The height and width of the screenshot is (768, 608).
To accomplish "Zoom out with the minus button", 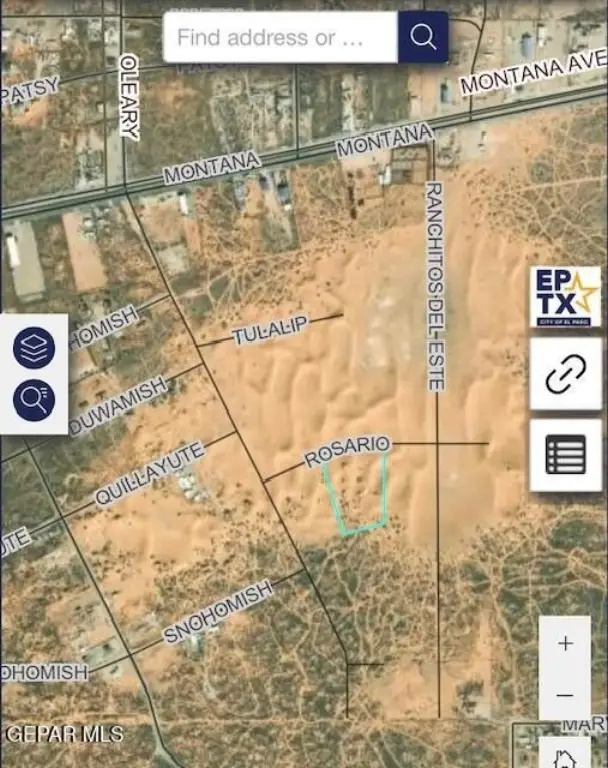I will 565,695.
